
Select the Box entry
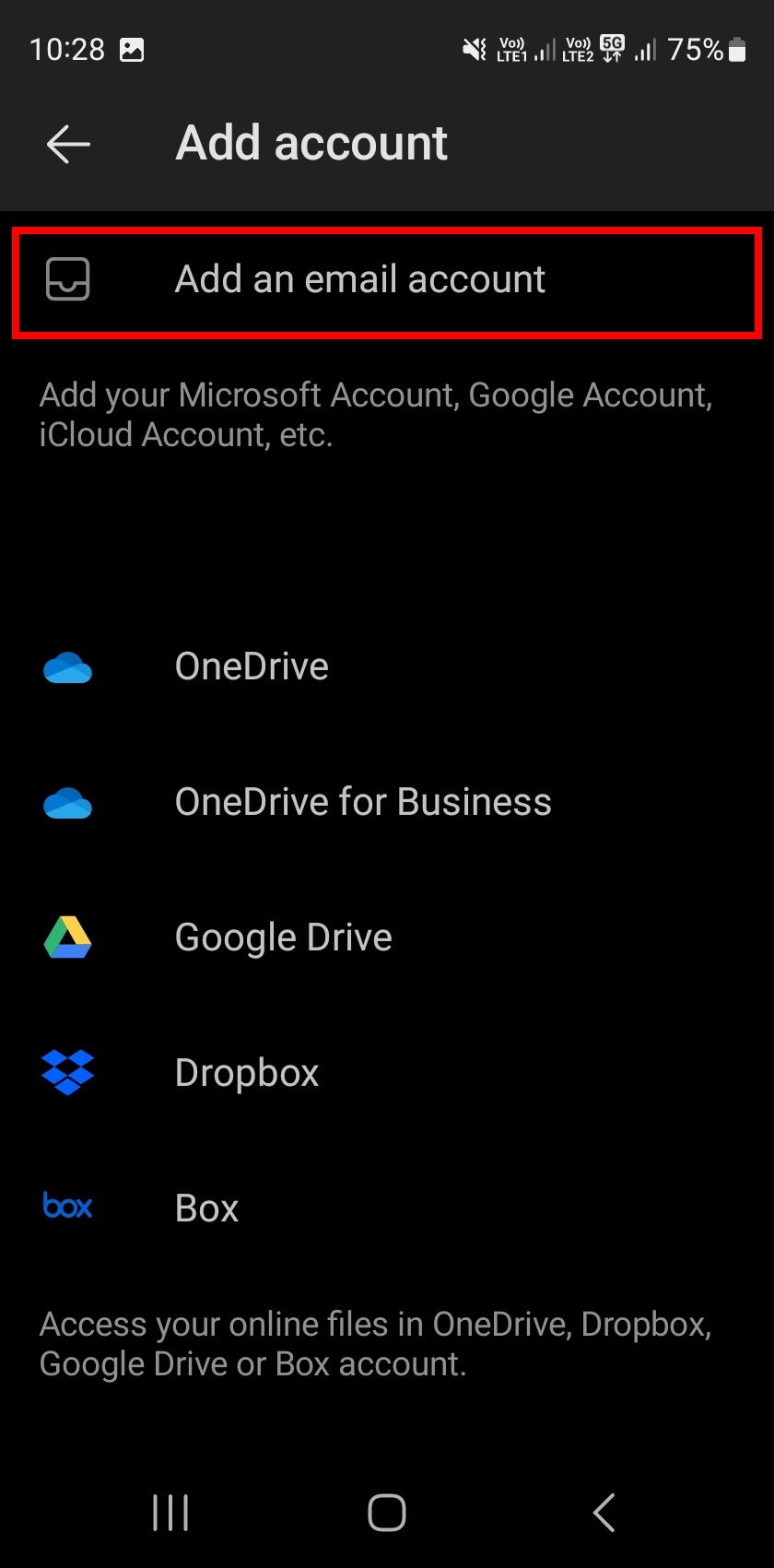click(206, 1208)
